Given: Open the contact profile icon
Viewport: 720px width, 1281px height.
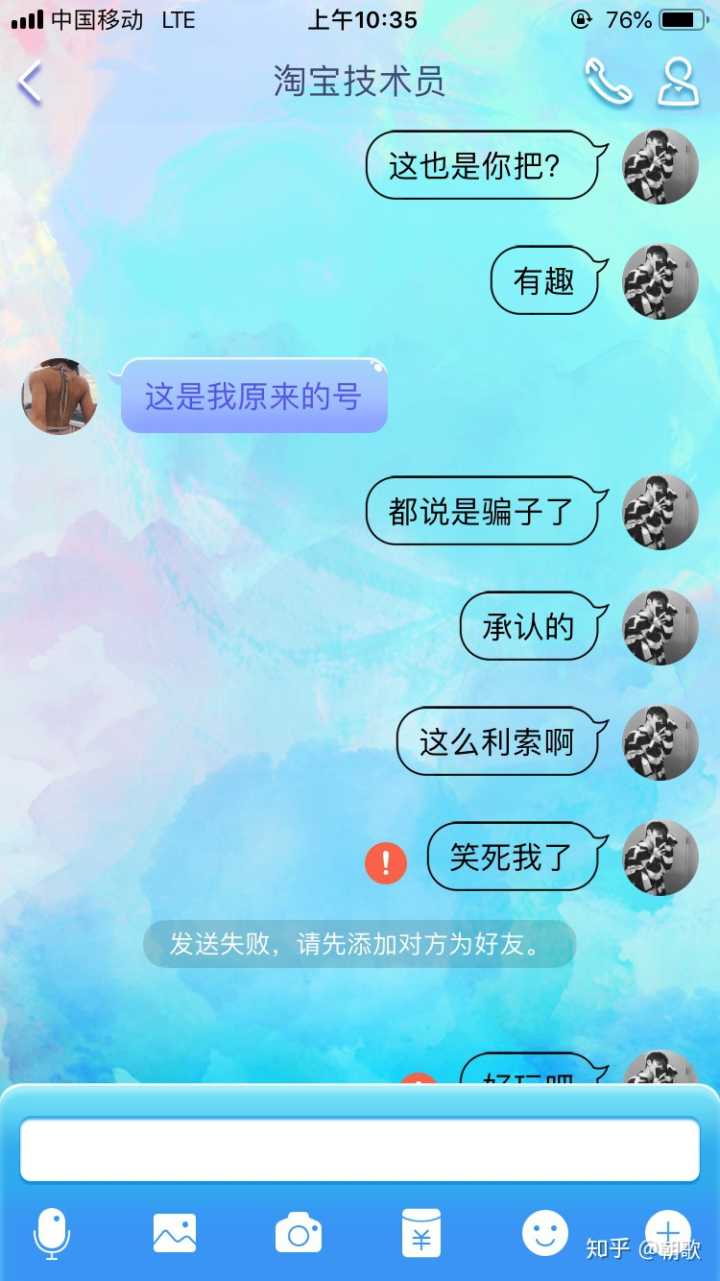Looking at the screenshot, I should [678, 83].
